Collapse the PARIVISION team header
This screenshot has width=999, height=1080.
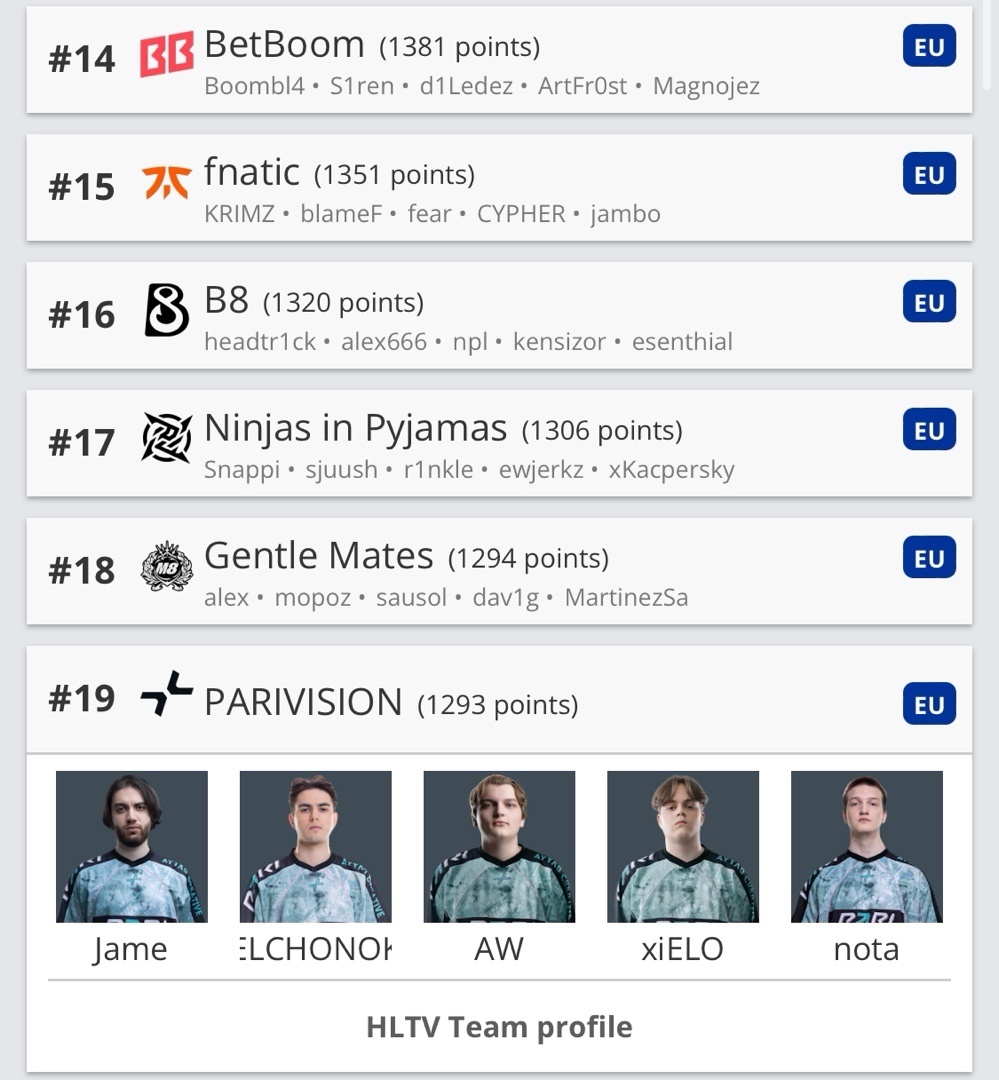pos(498,700)
